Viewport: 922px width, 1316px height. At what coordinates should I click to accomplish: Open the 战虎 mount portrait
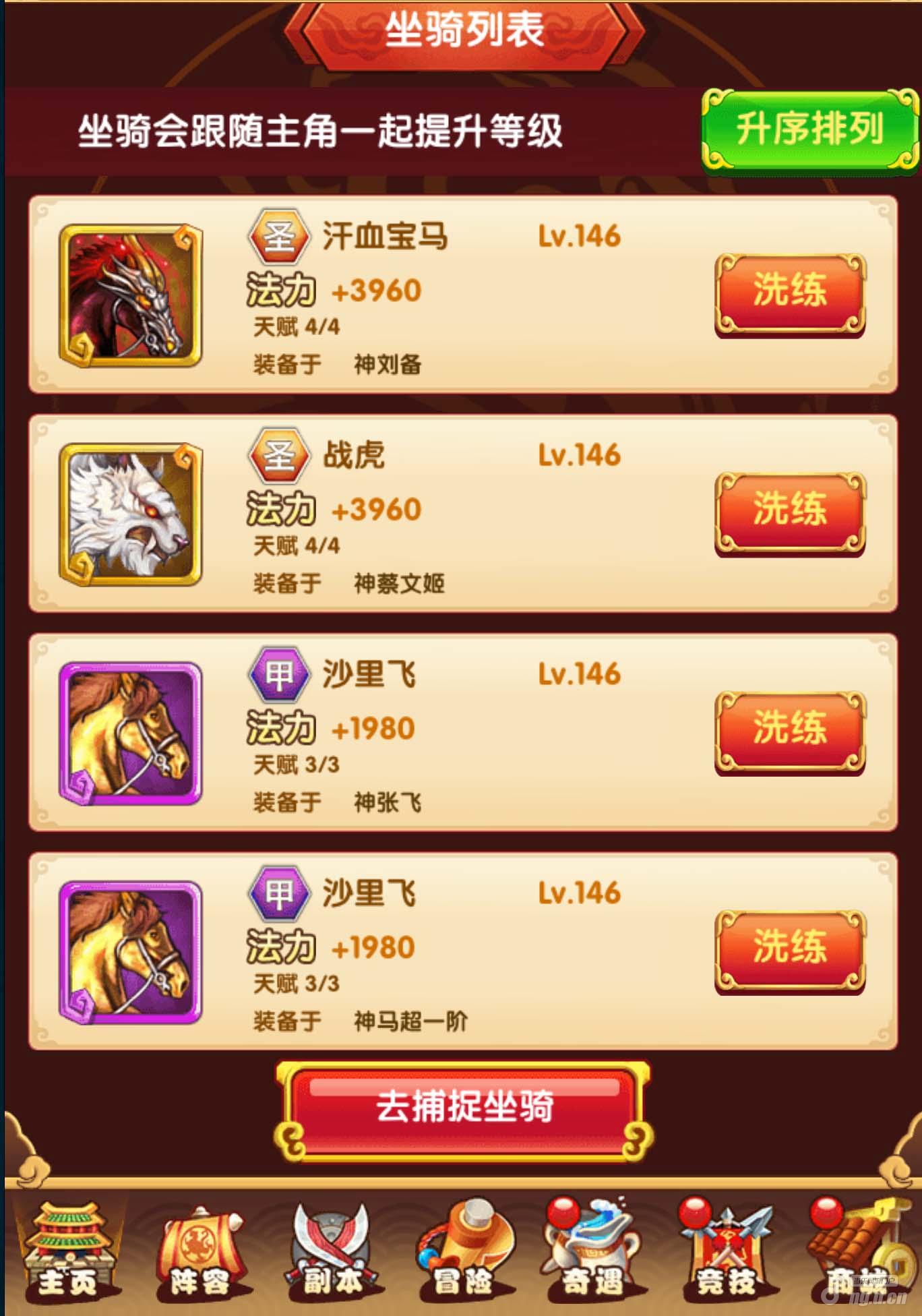(x=131, y=514)
